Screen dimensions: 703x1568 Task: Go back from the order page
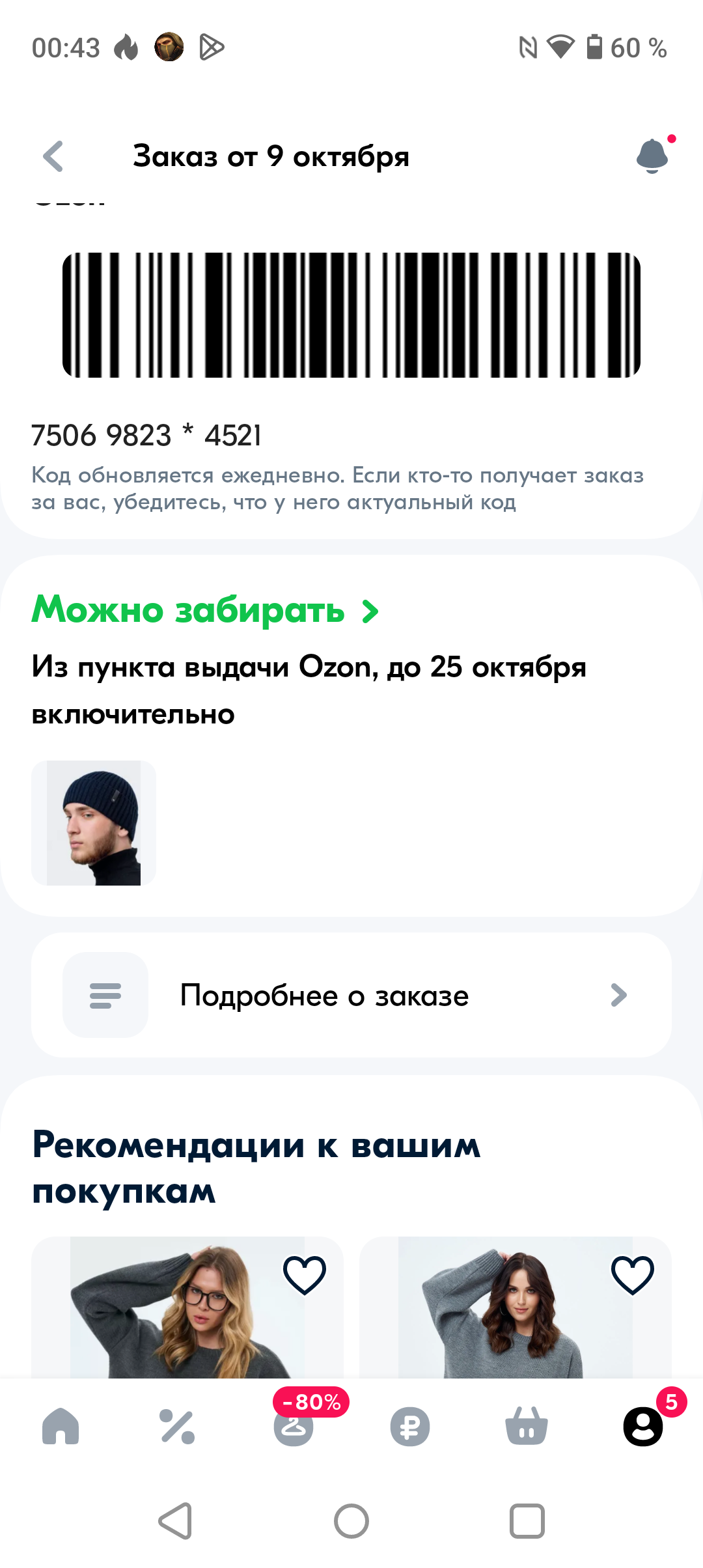(x=53, y=156)
